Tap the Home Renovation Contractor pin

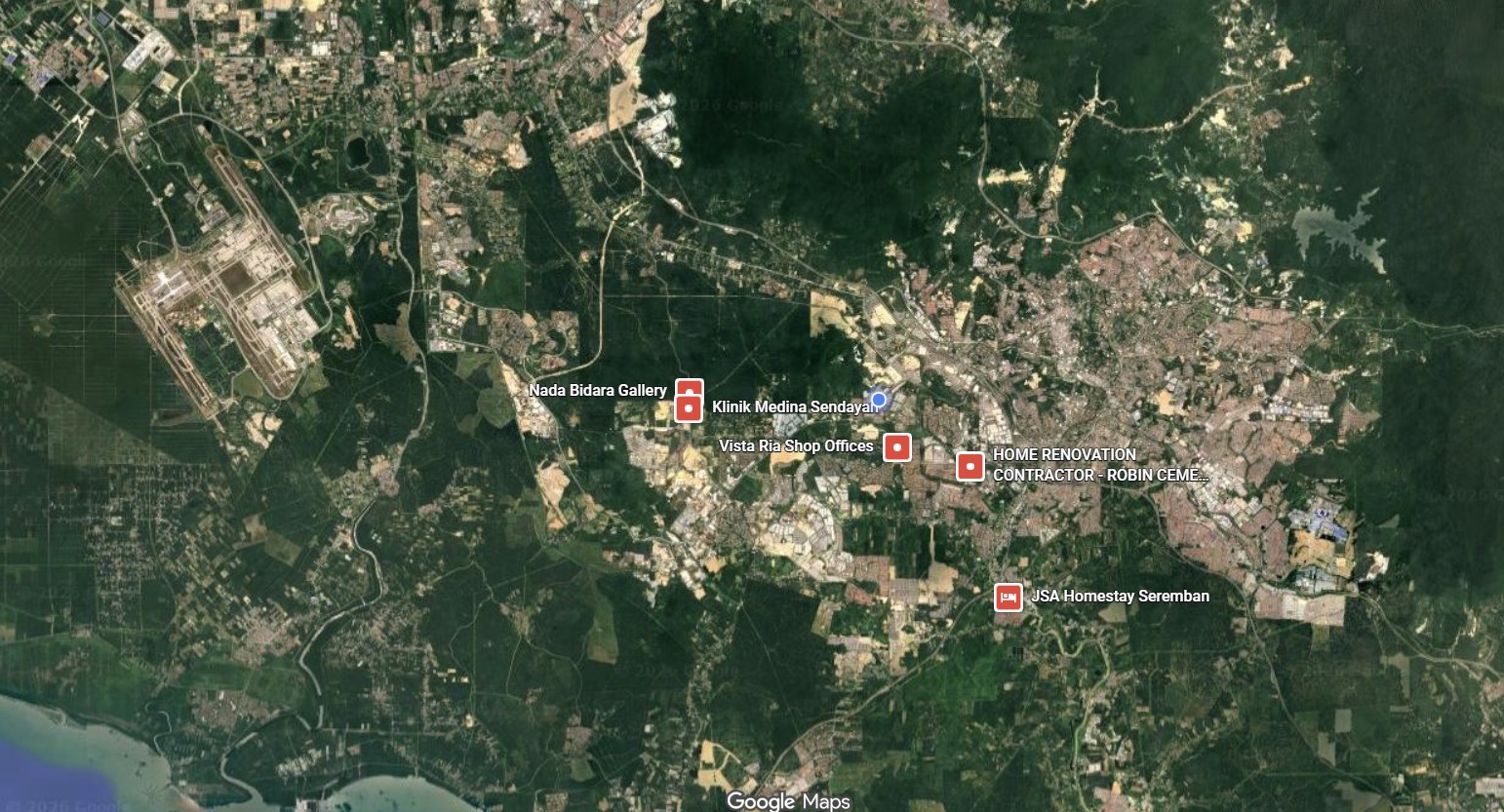[970, 467]
